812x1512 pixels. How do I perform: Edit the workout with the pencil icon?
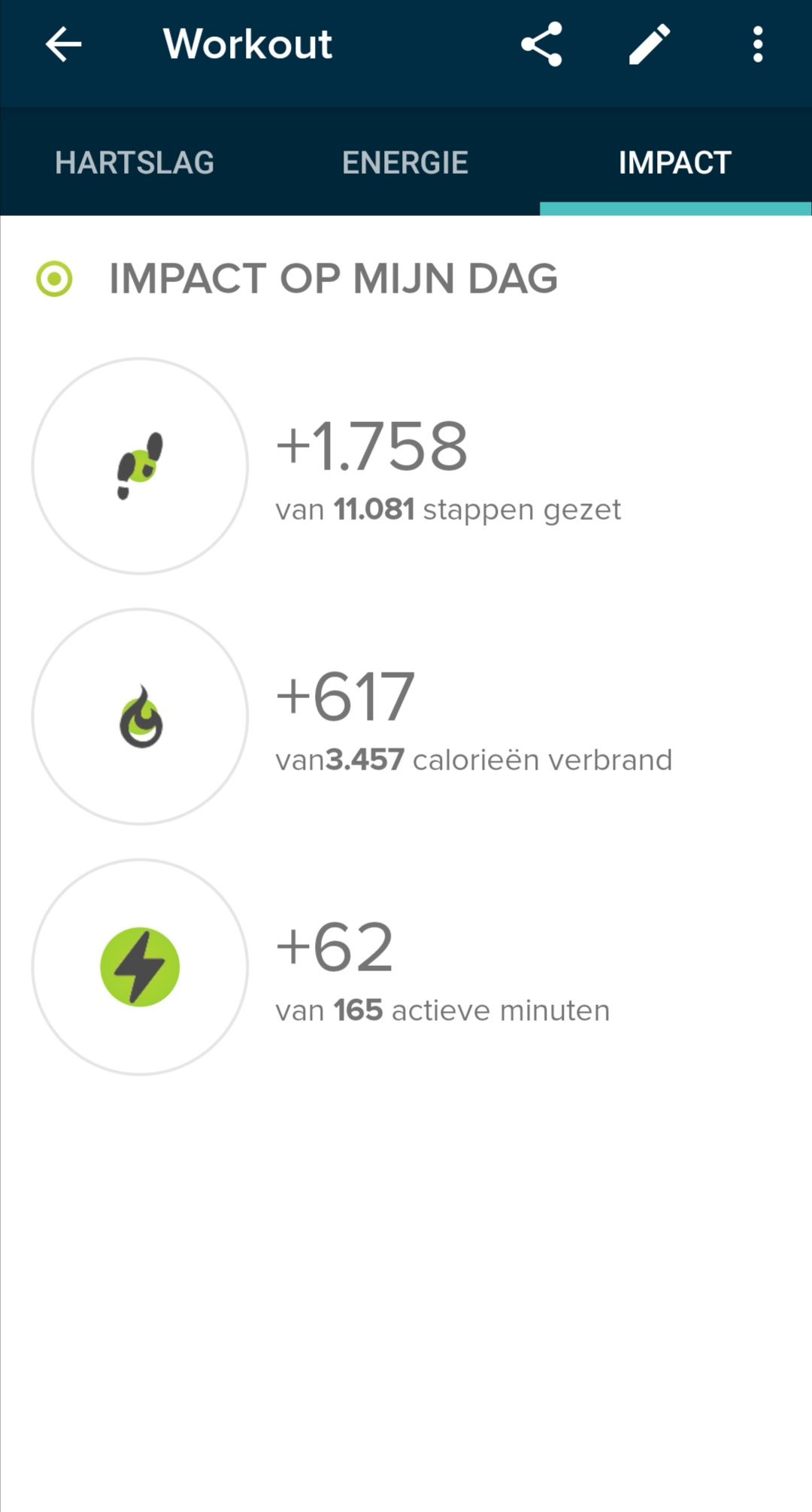[x=650, y=44]
